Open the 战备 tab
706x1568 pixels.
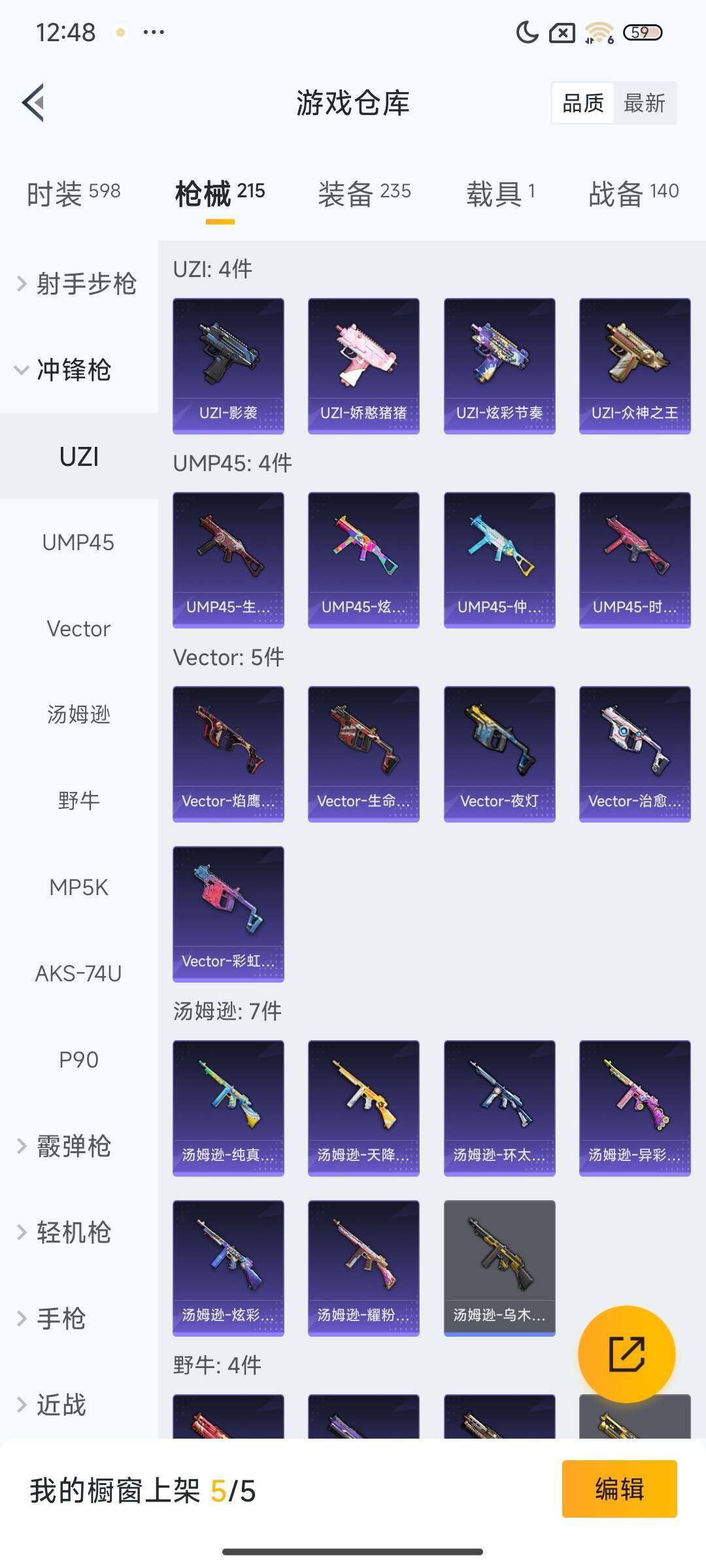click(633, 193)
